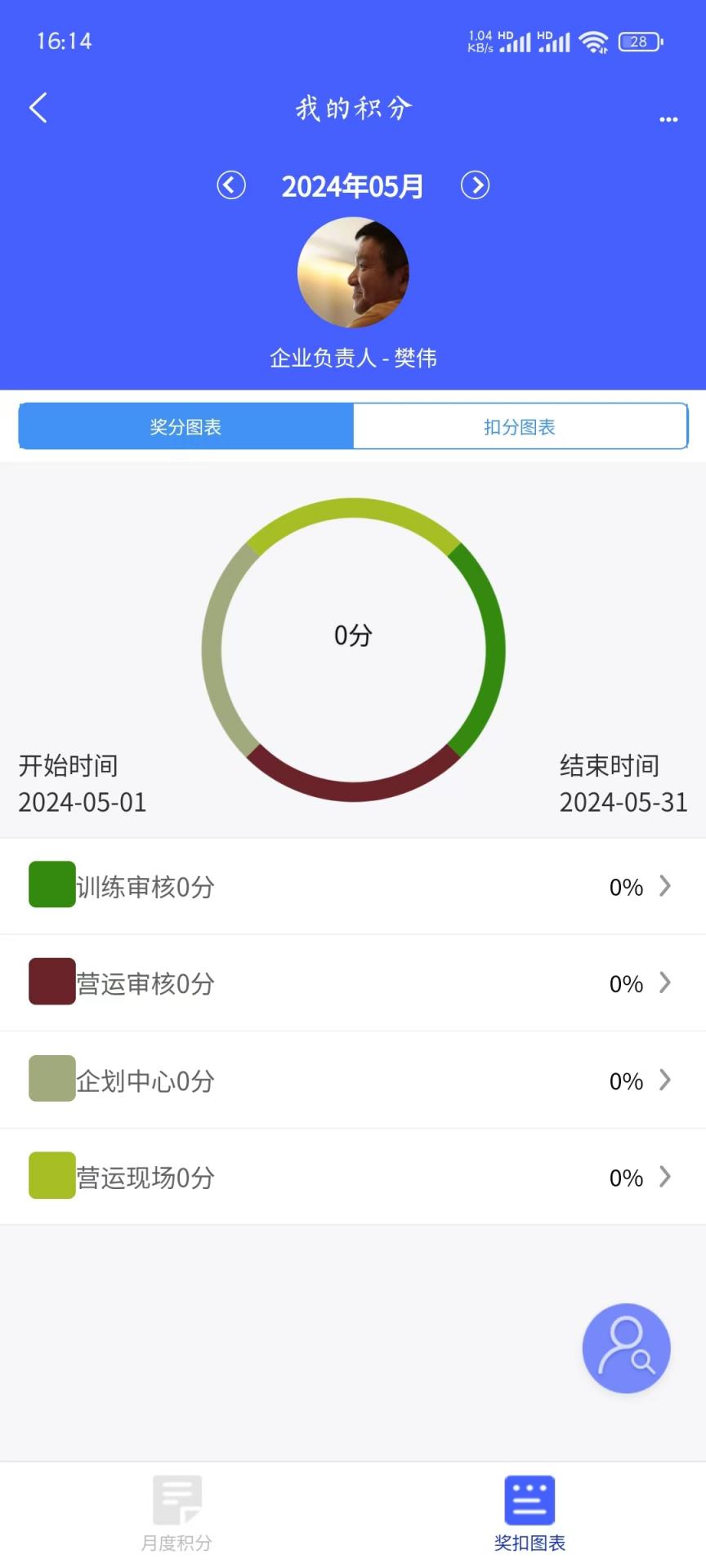Switch to the 扣分图表 tab
Image resolution: width=706 pixels, height=1568 pixels.
click(x=520, y=425)
